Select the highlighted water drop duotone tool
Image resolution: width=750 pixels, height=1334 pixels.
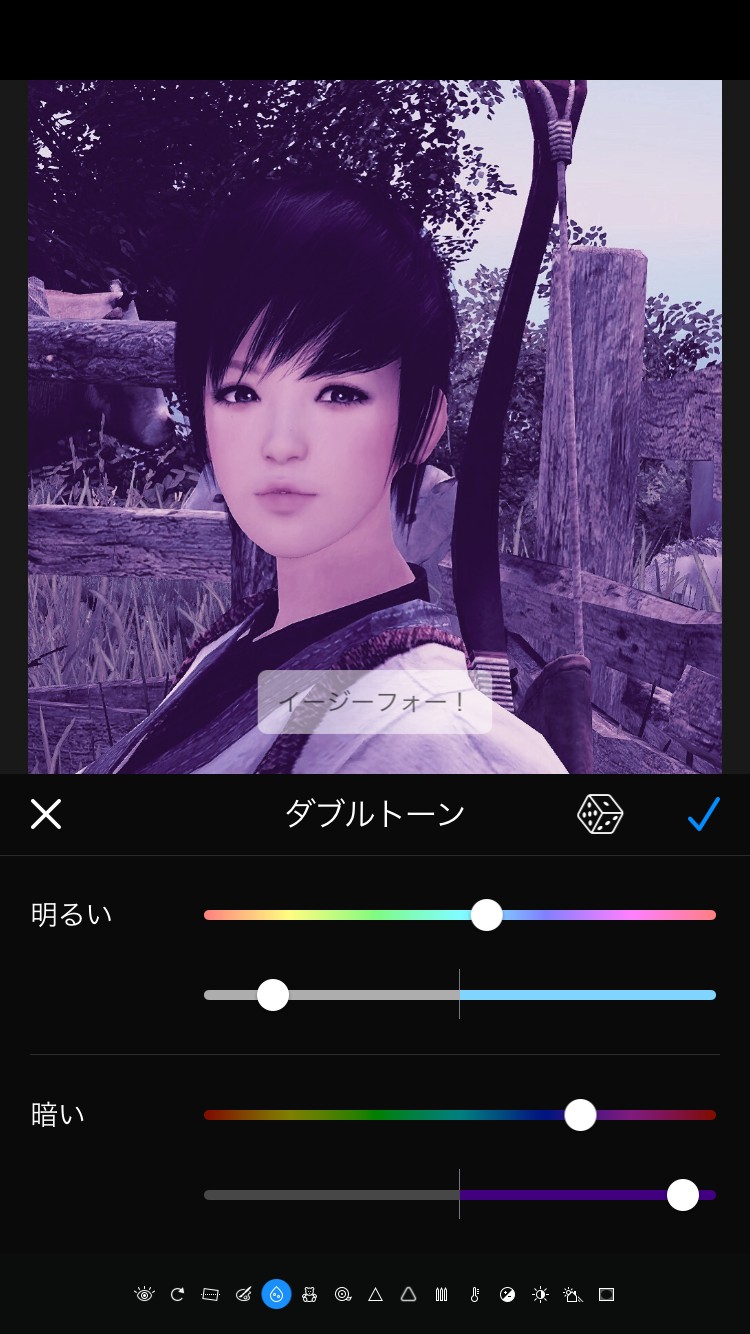coord(276,1294)
